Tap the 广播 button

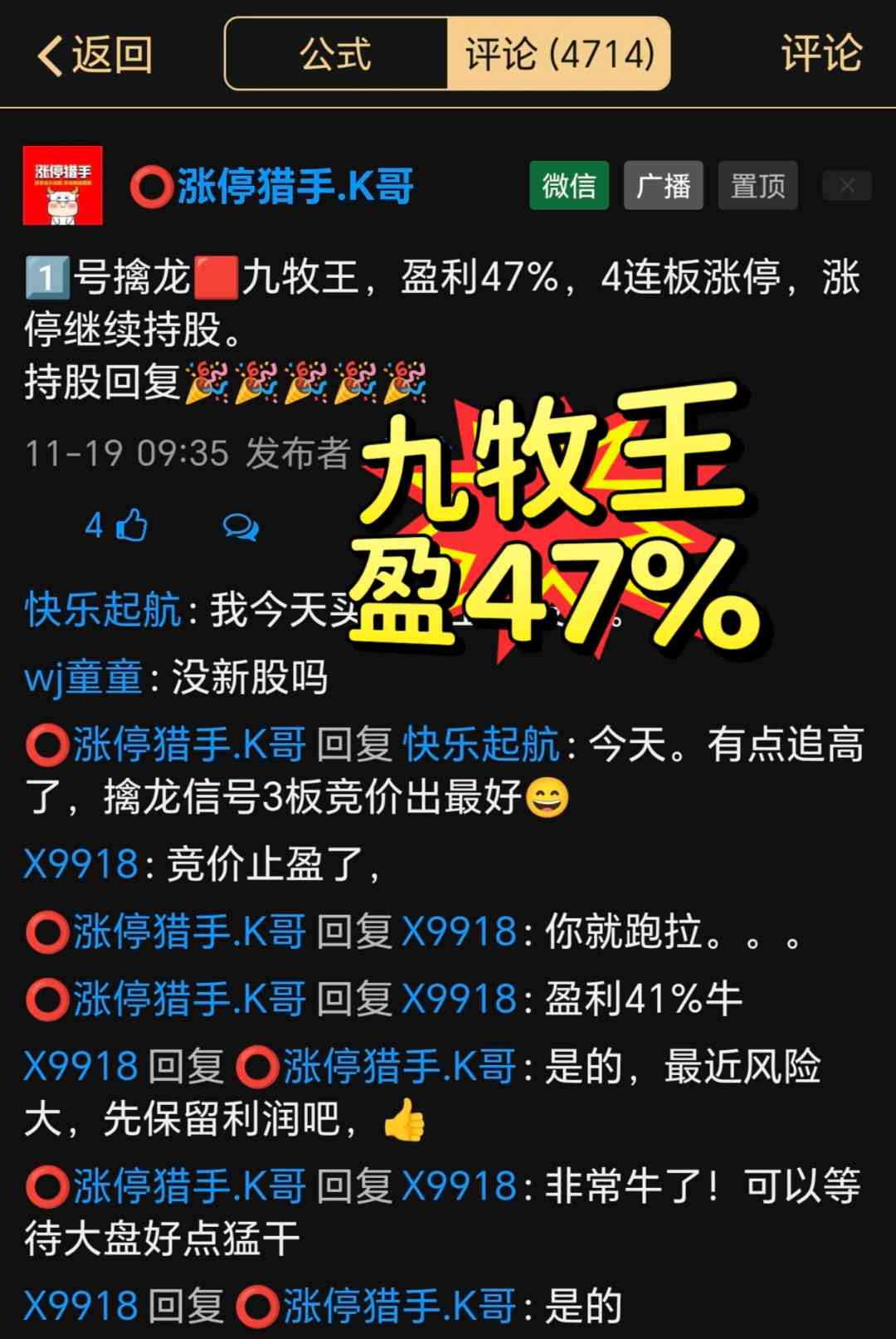(663, 186)
